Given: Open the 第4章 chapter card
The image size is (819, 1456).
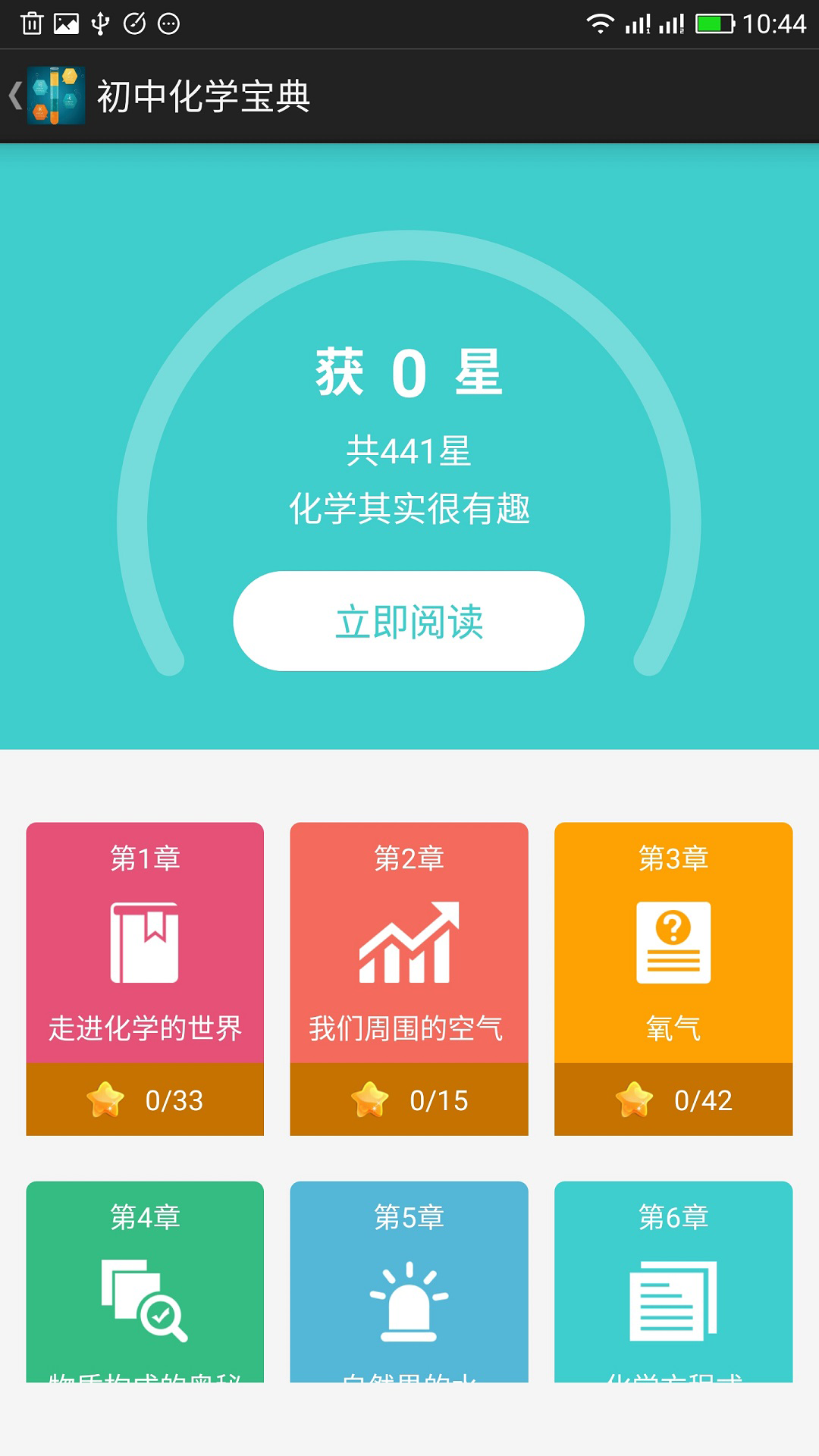Looking at the screenshot, I should 145,1282.
